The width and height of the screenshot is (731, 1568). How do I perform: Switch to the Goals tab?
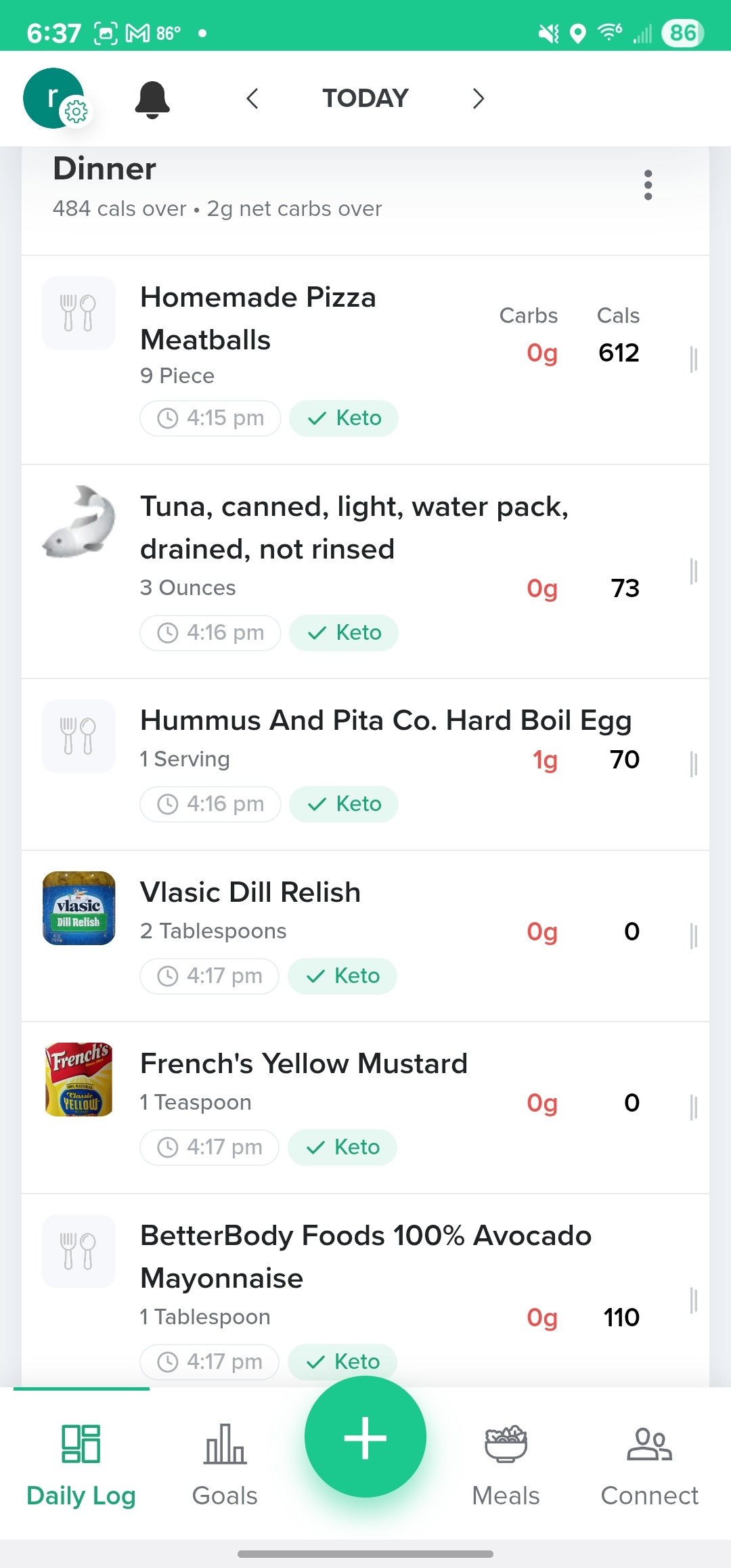click(225, 1464)
